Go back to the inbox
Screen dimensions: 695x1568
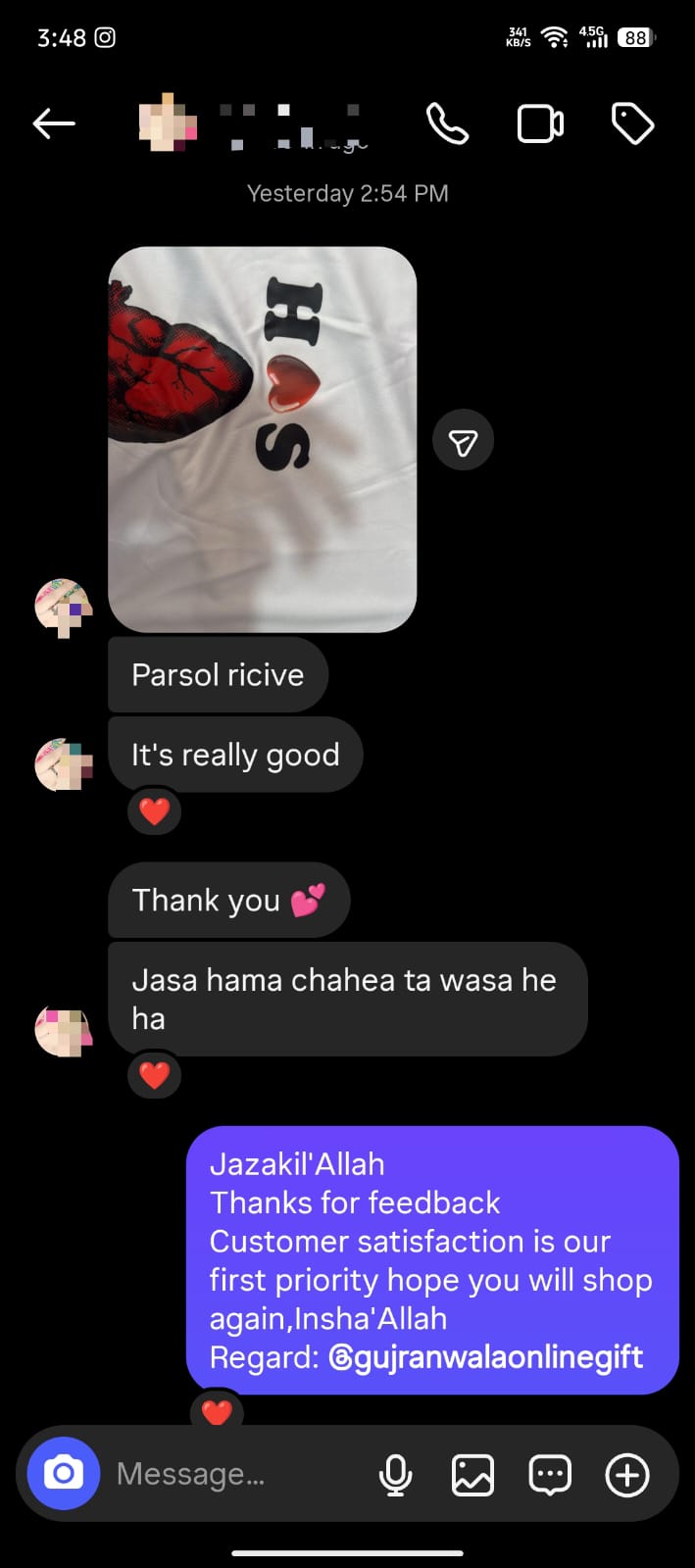pyautogui.click(x=54, y=123)
